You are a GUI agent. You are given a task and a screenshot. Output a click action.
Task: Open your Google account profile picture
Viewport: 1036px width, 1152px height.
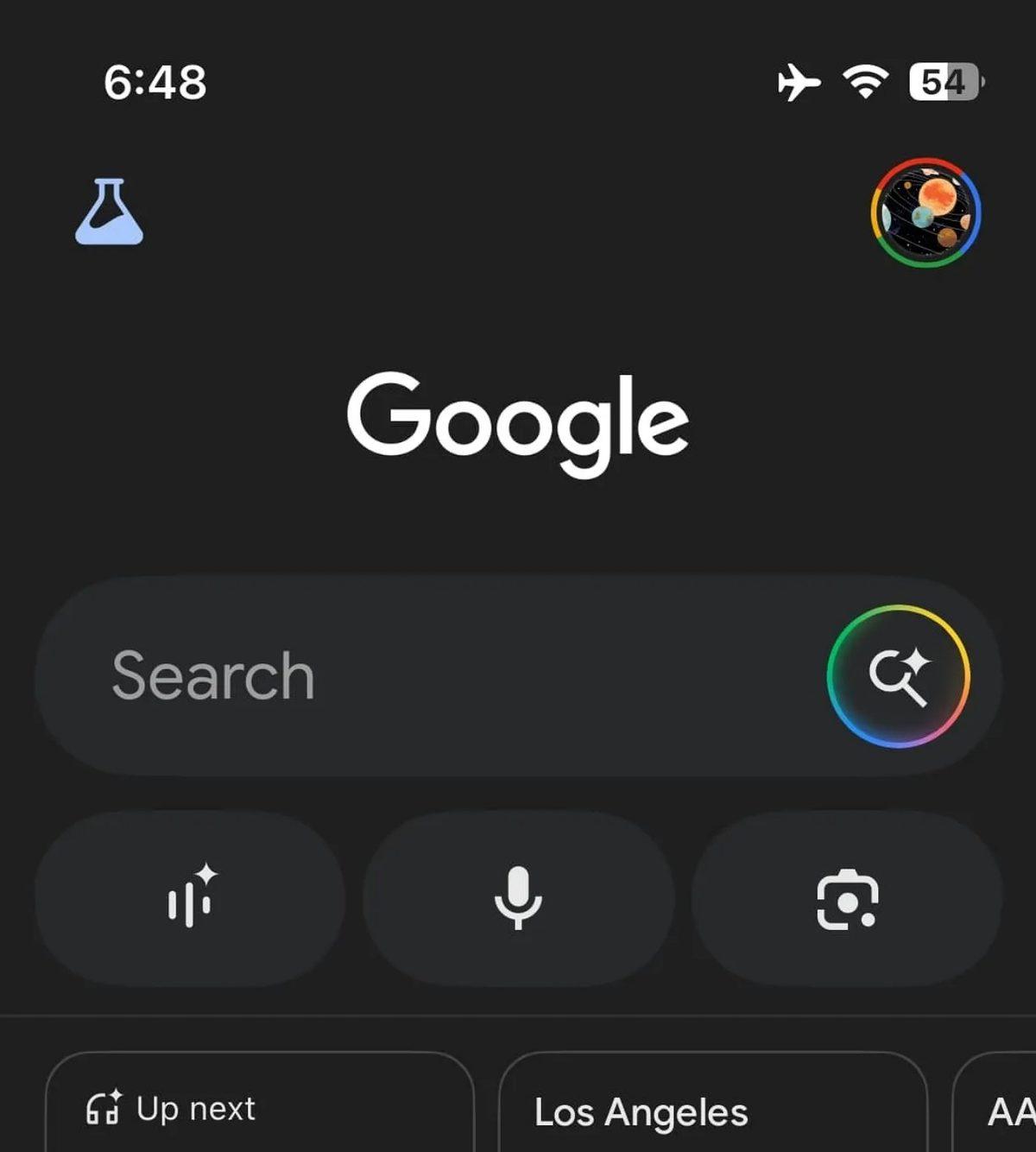tap(925, 213)
